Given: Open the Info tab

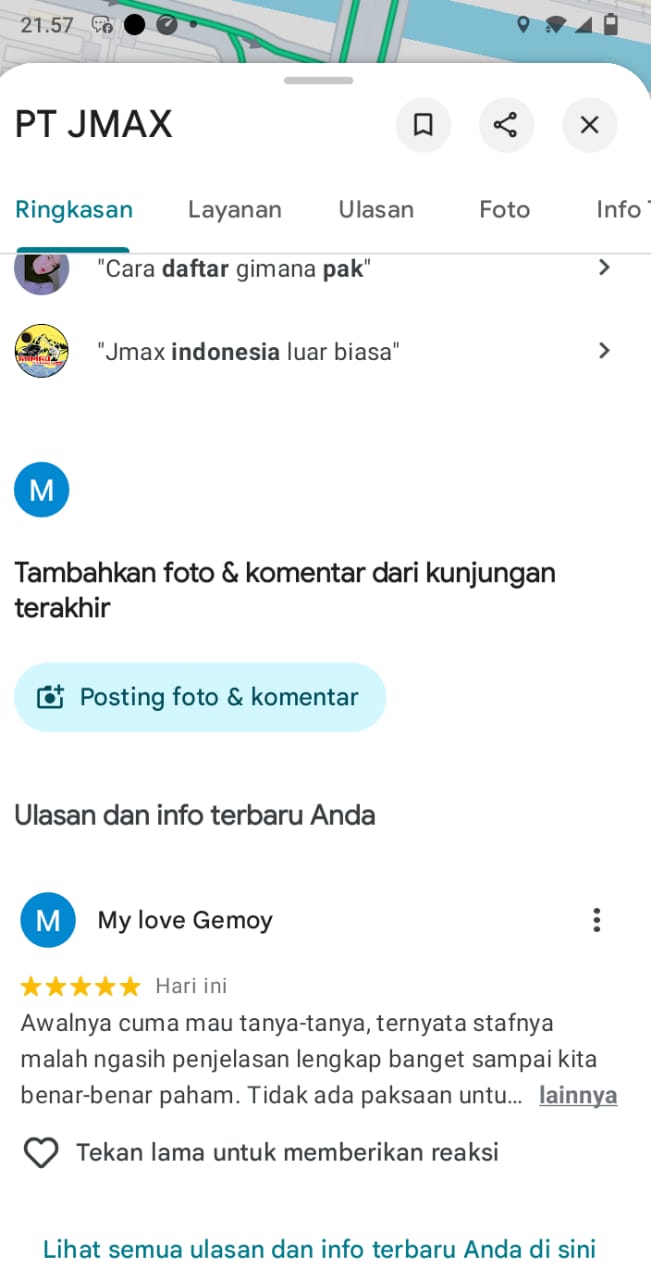Looking at the screenshot, I should 620,210.
